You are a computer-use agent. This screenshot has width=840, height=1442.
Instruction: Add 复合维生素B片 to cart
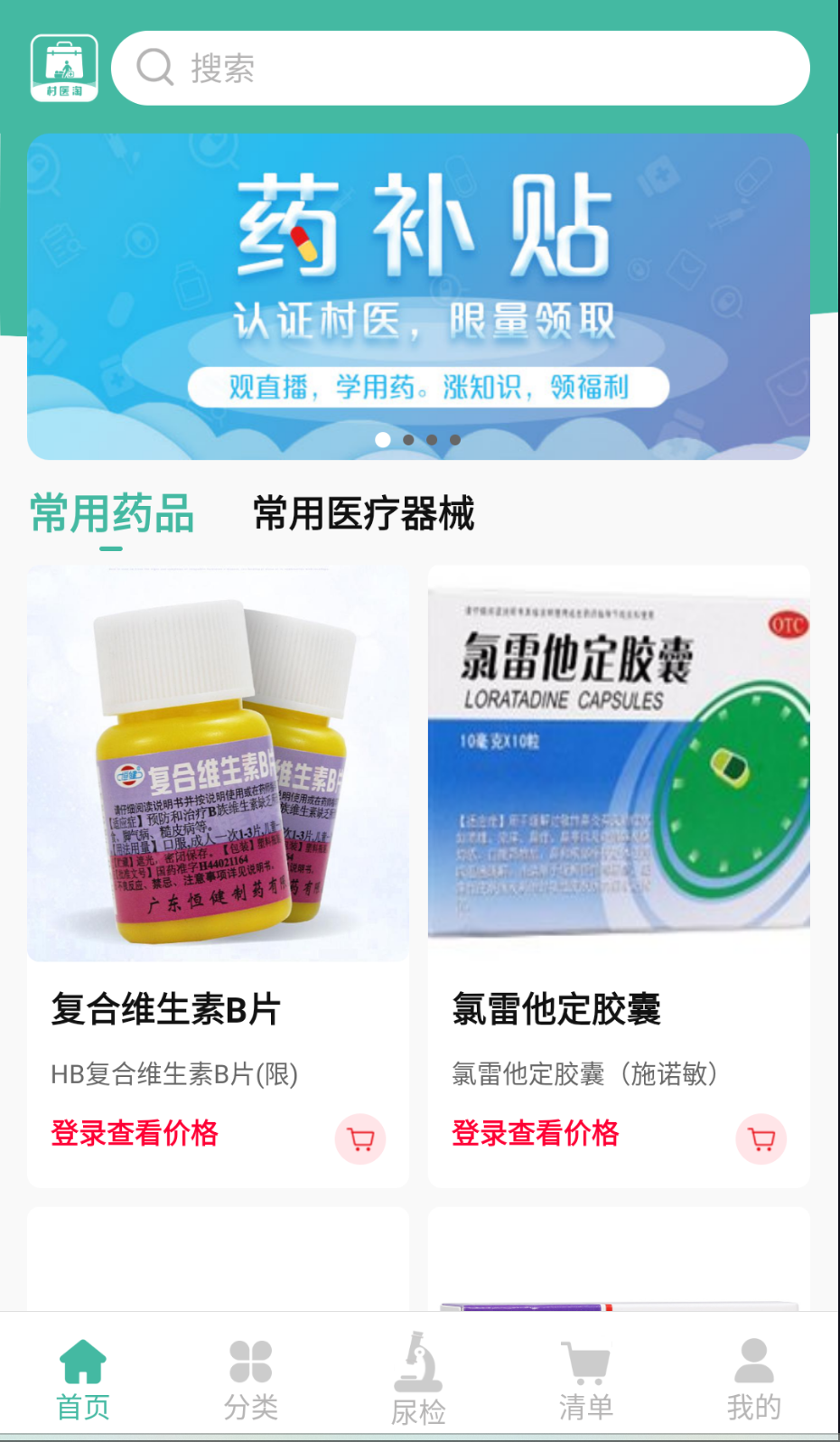click(x=360, y=1138)
